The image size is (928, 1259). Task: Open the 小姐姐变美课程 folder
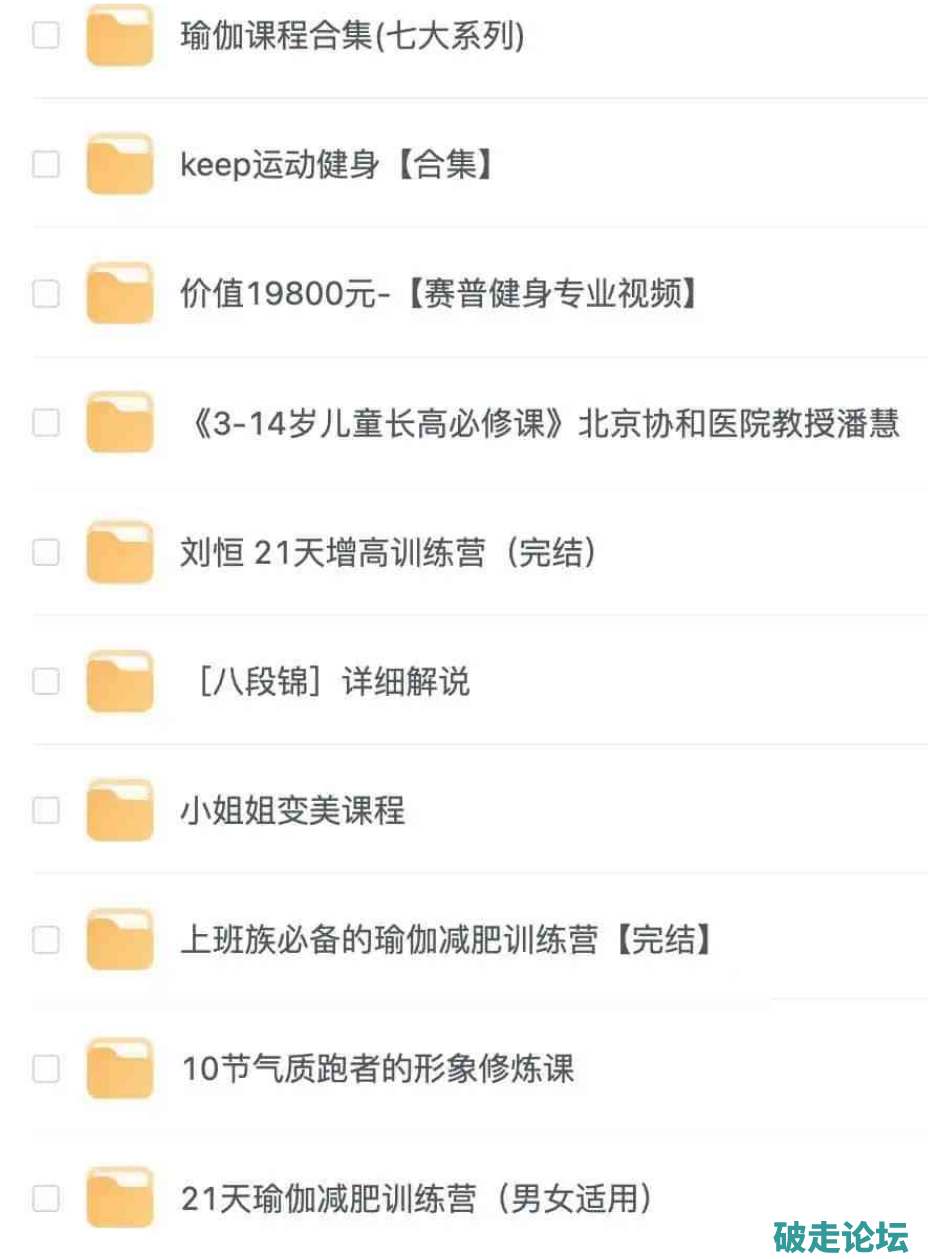(292, 810)
